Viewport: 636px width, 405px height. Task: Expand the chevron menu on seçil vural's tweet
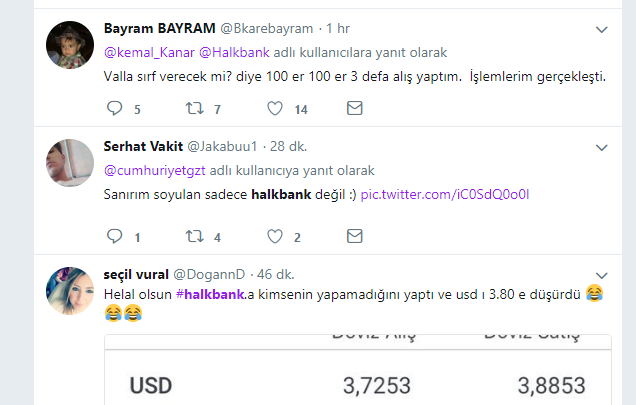[601, 273]
